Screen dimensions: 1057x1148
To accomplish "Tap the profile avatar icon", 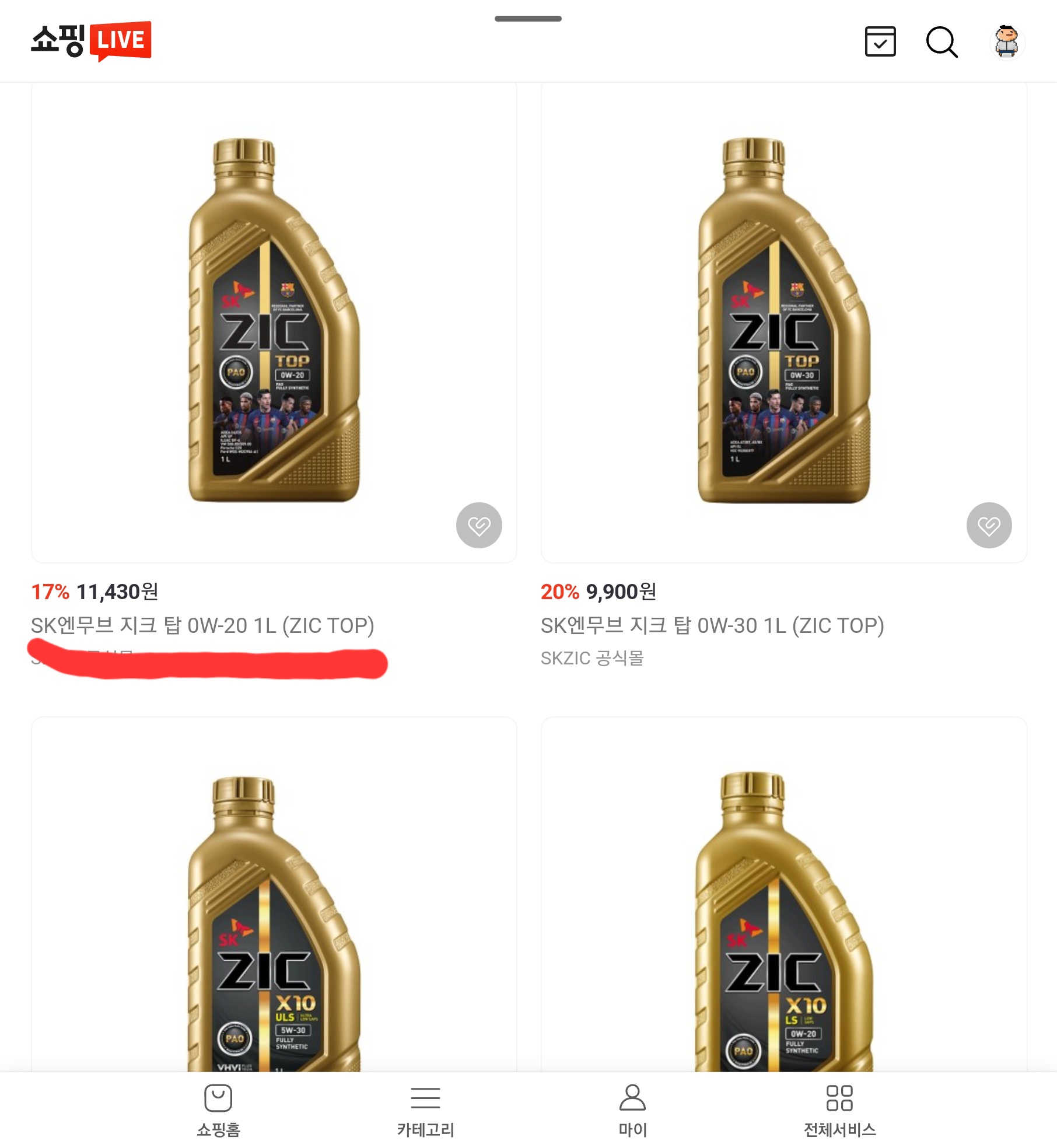I will click(1006, 41).
